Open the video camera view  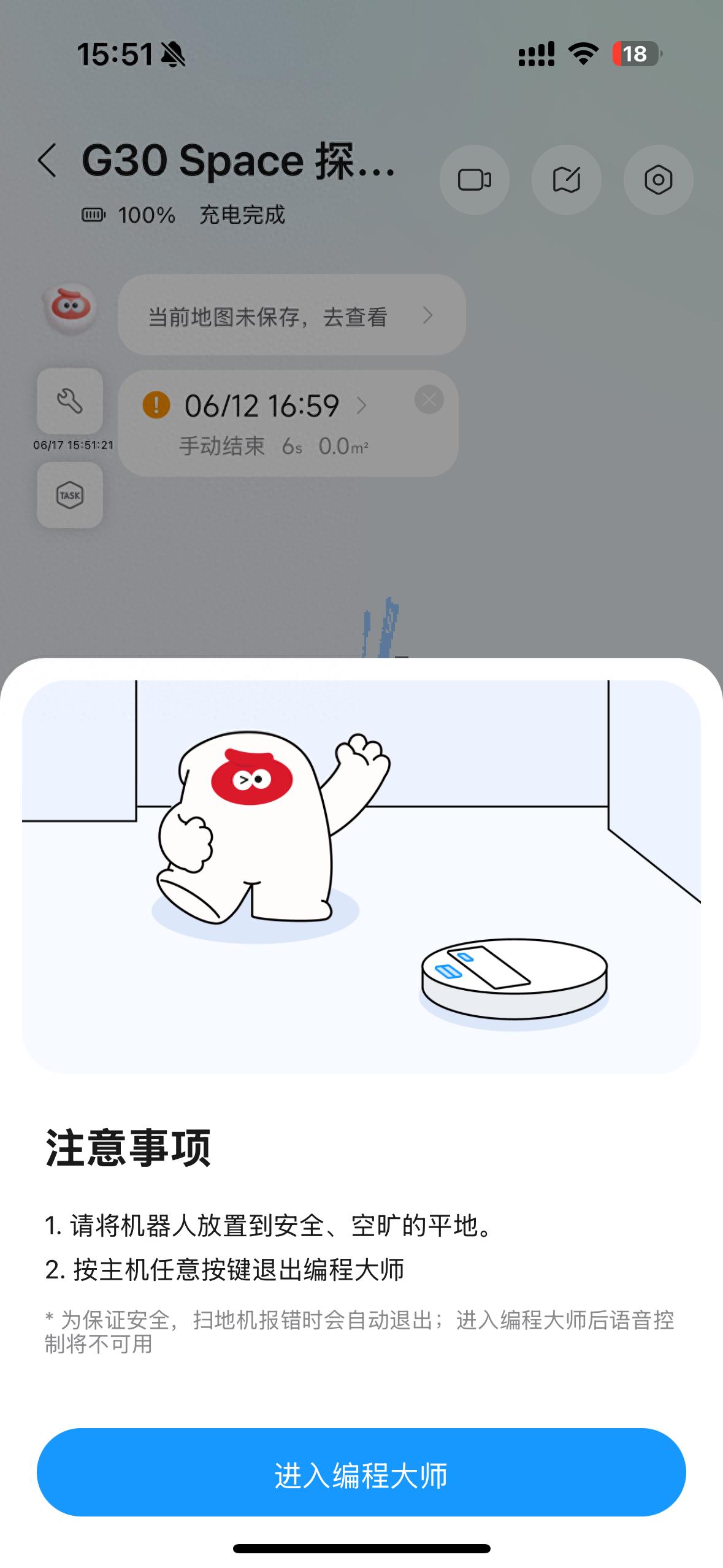pos(474,180)
